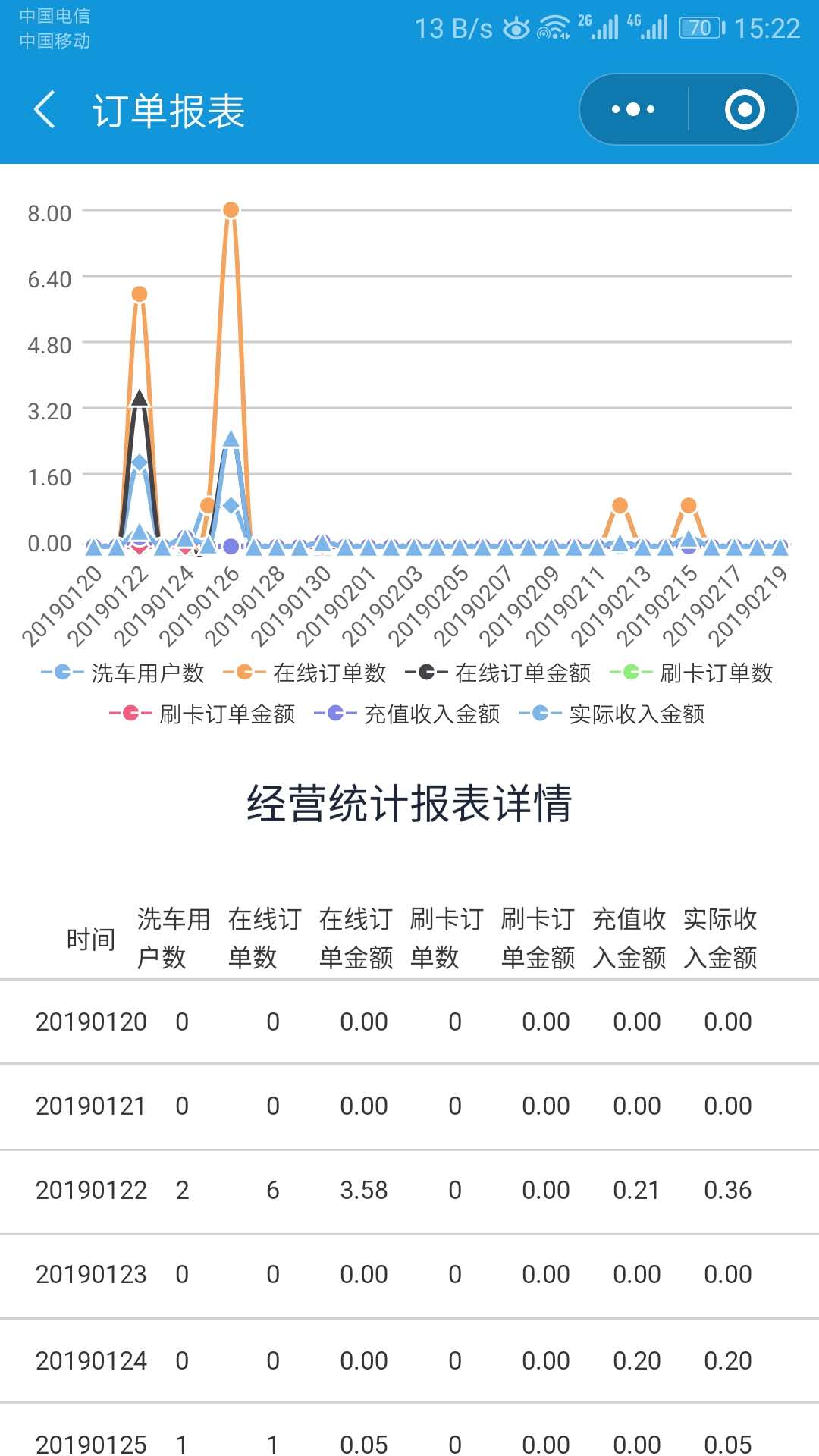Toggle 刷卡订单金额 series in chart legend
Screen dimensions: 819x1456
pos(202,714)
